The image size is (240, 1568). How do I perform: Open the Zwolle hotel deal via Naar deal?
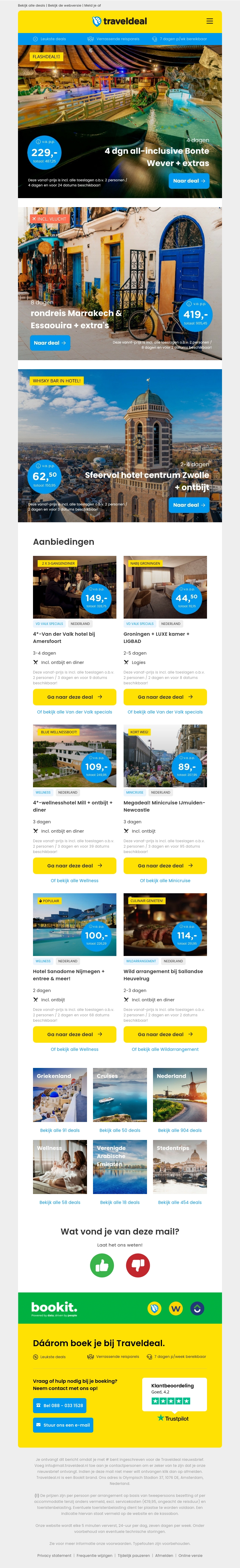tap(189, 505)
